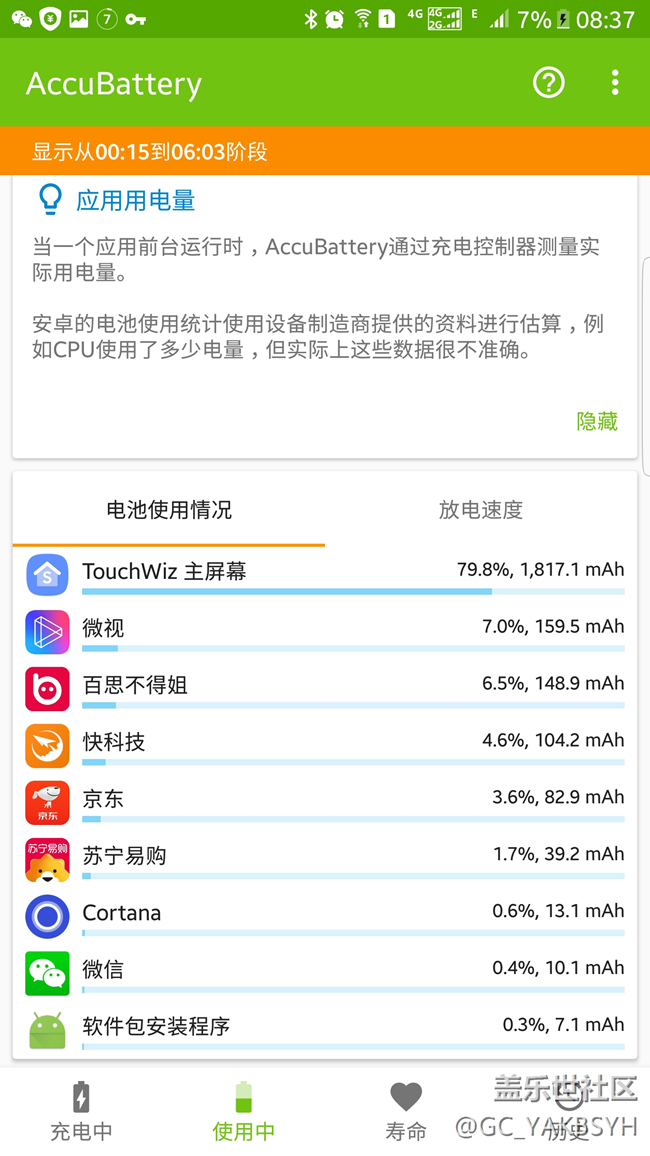Open the overflow menu

pyautogui.click(x=615, y=82)
